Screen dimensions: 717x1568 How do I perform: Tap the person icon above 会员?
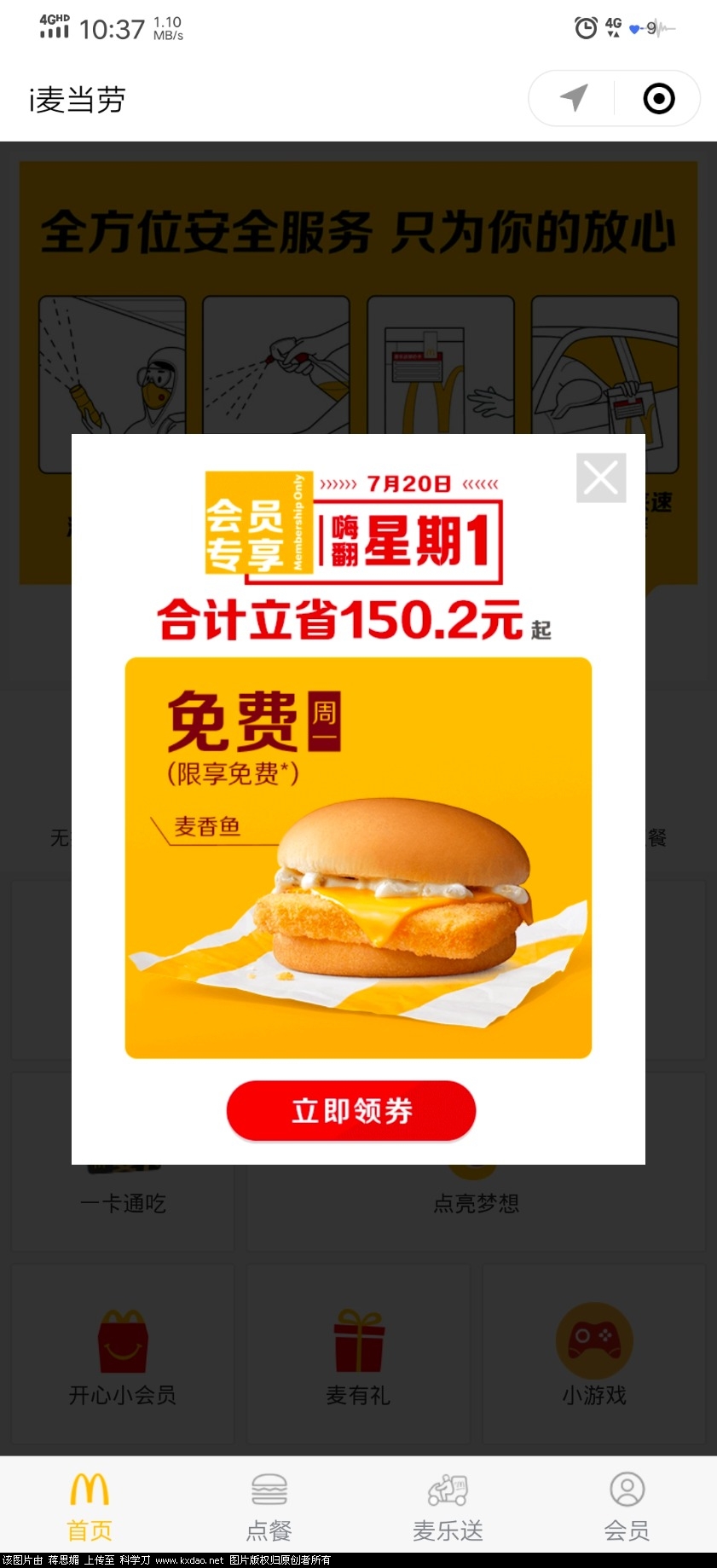pos(627,1490)
